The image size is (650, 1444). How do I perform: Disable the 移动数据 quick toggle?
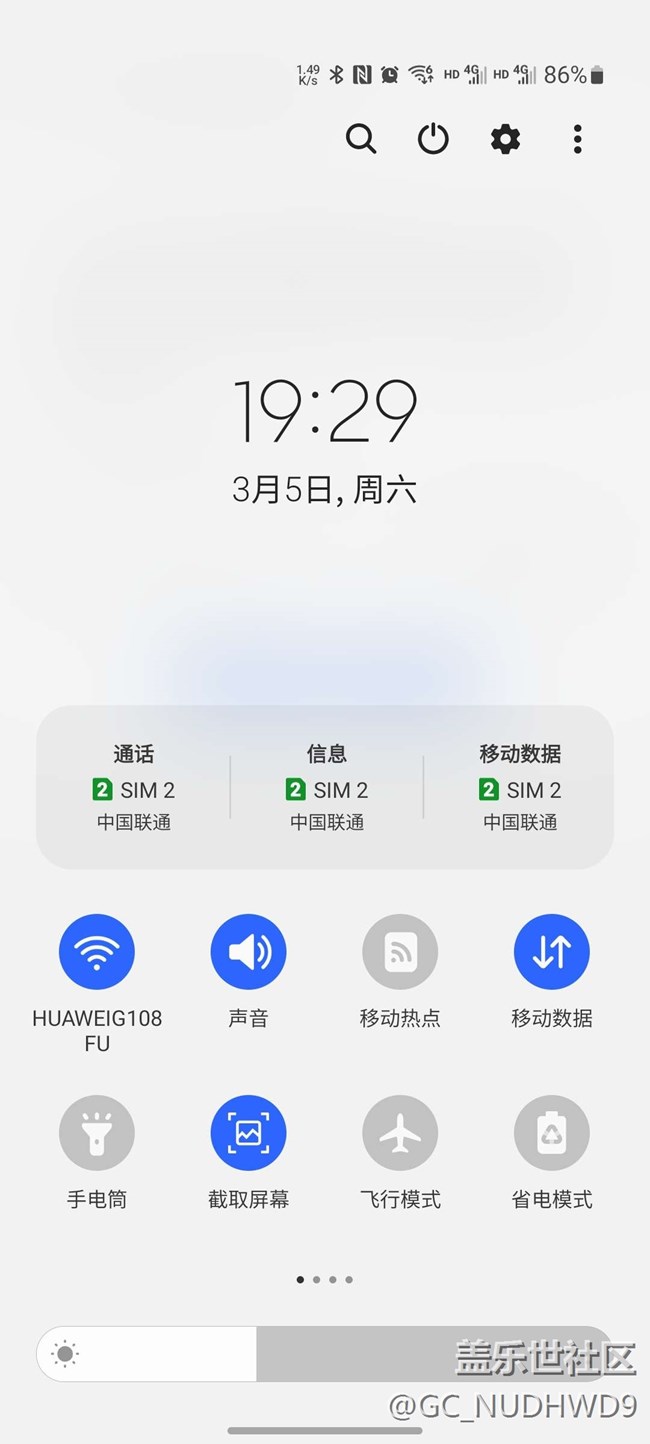click(551, 952)
